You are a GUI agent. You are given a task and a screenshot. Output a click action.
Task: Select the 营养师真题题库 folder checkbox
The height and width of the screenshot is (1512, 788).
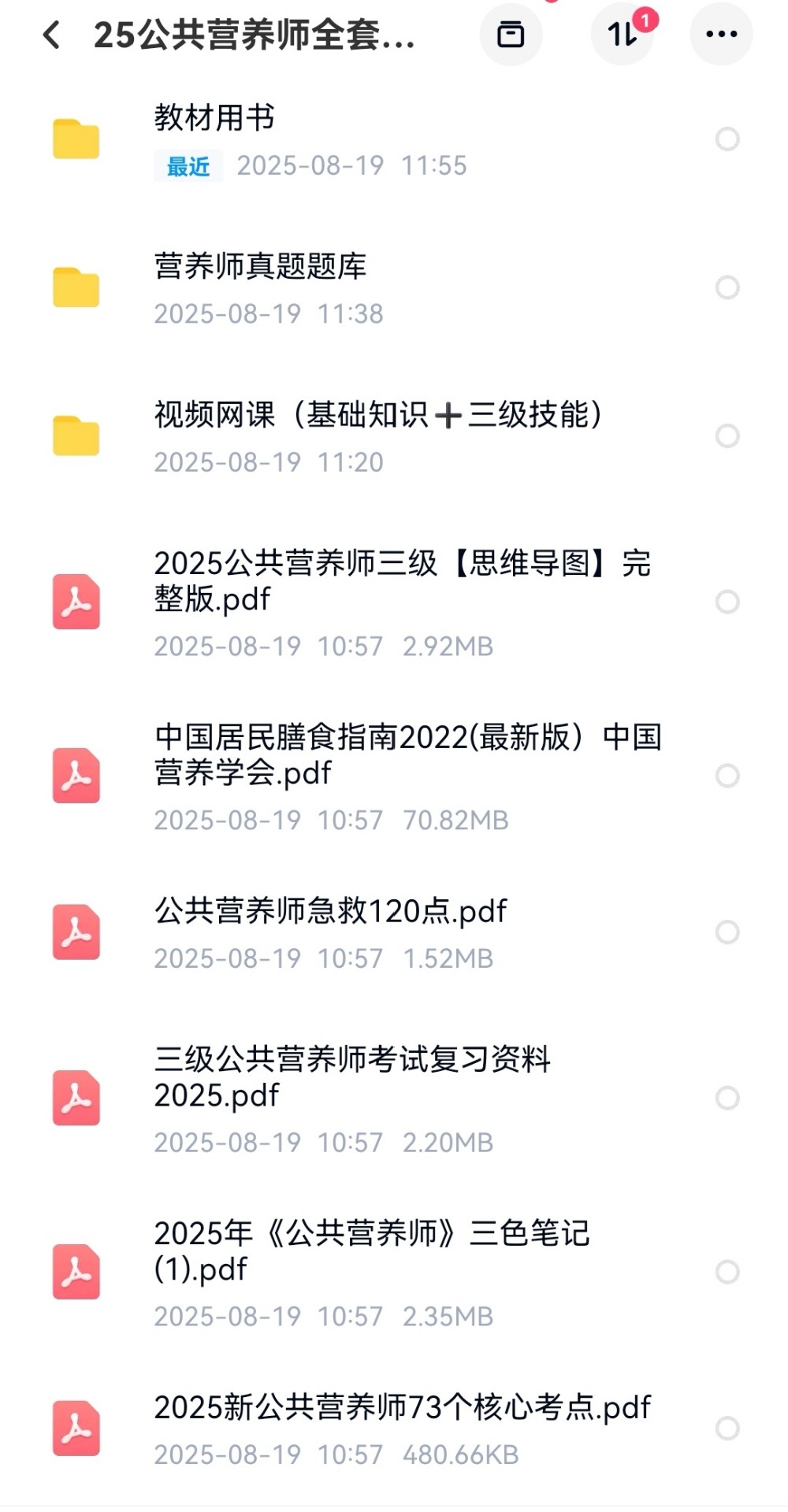click(x=727, y=287)
